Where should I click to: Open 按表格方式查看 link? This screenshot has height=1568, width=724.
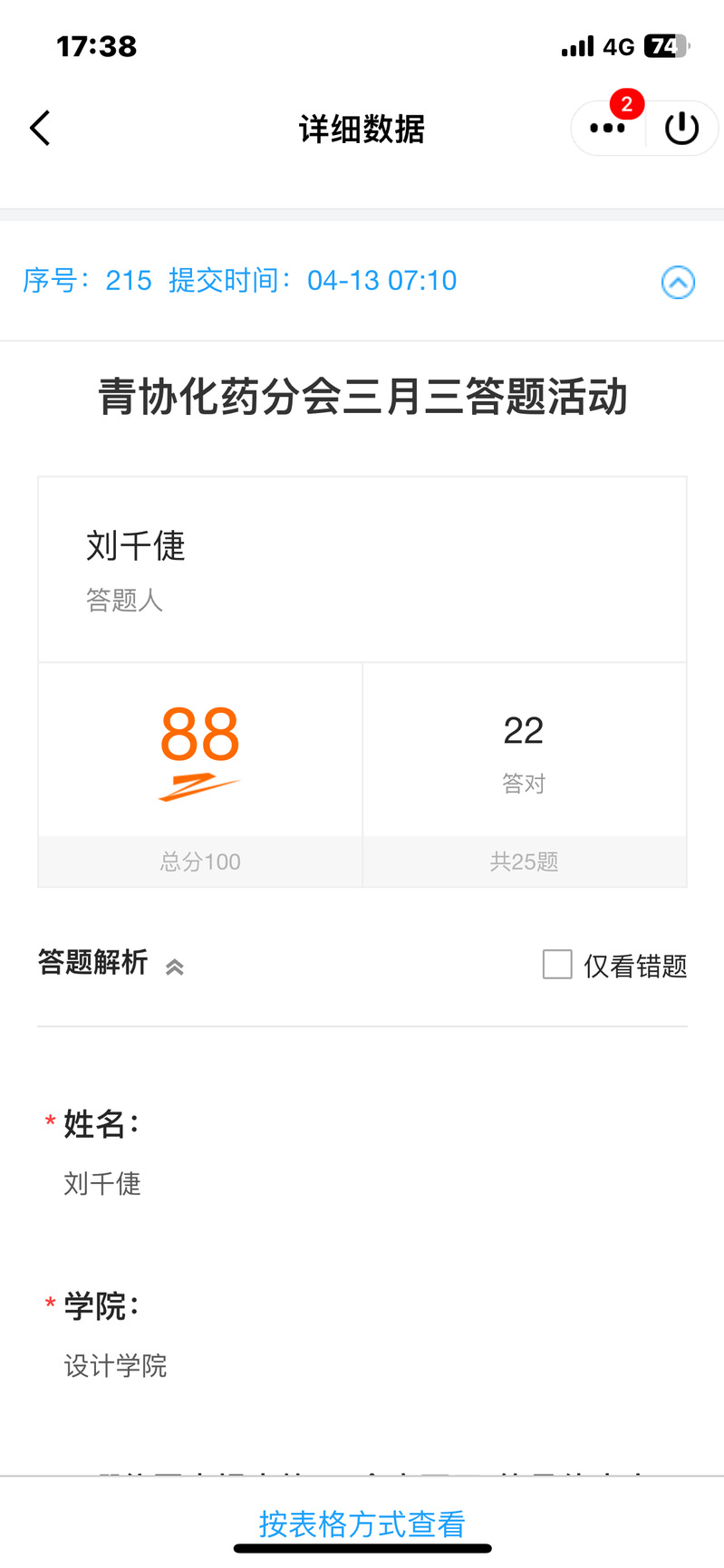pyautogui.click(x=362, y=1524)
